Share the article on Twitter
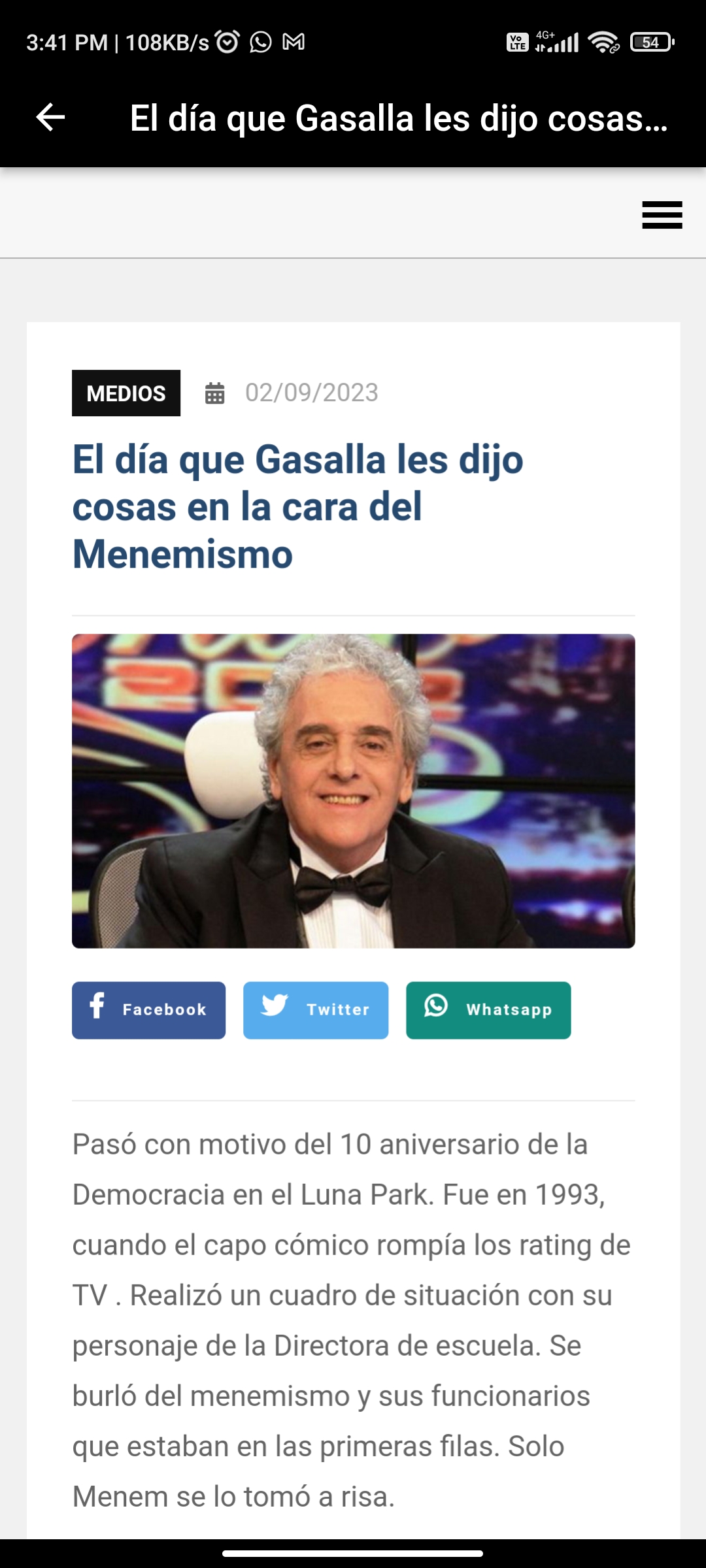Screen dimensions: 706x1568 click(316, 1010)
